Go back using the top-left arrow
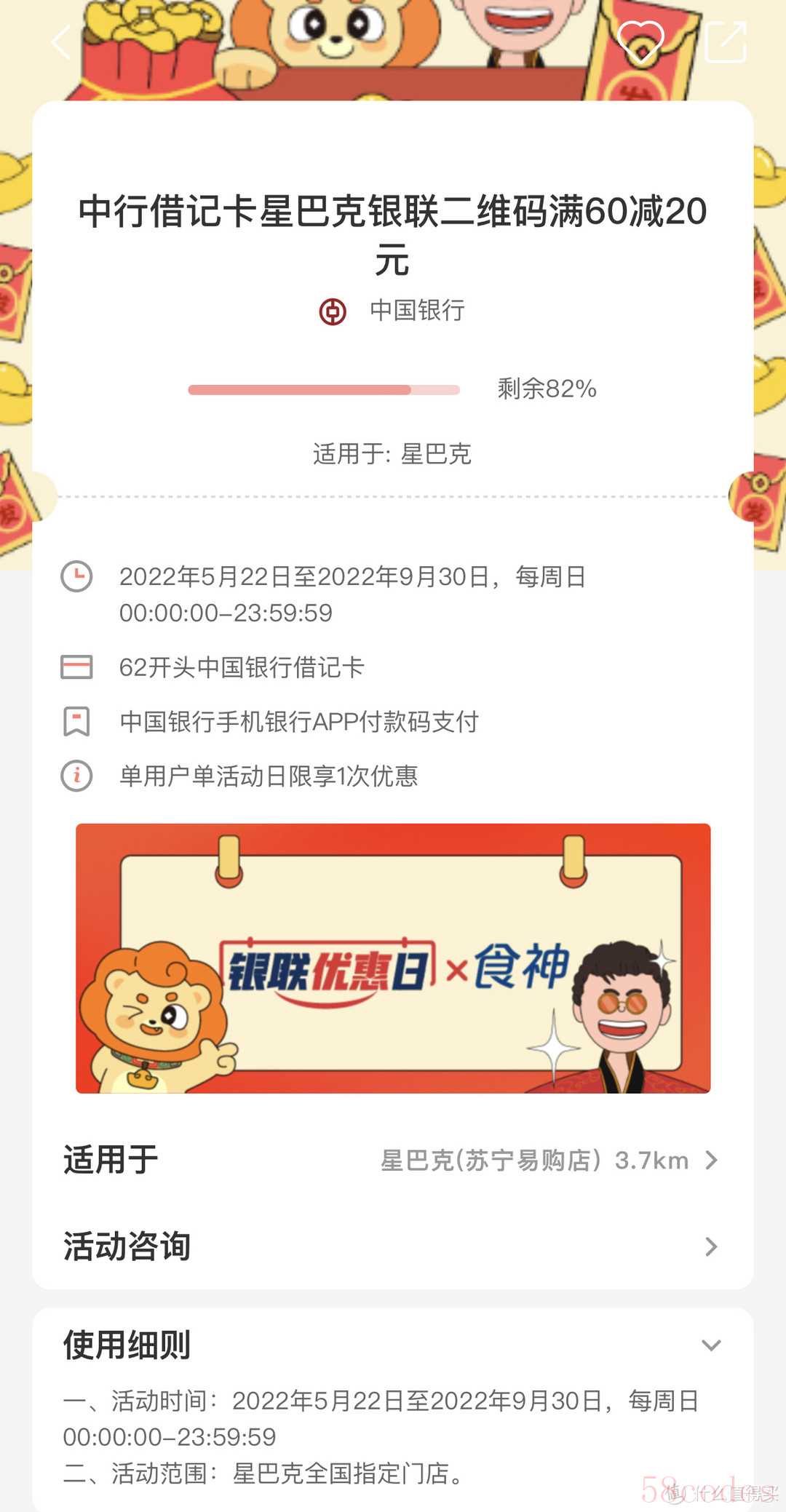The width and height of the screenshot is (786, 1512). click(x=61, y=42)
